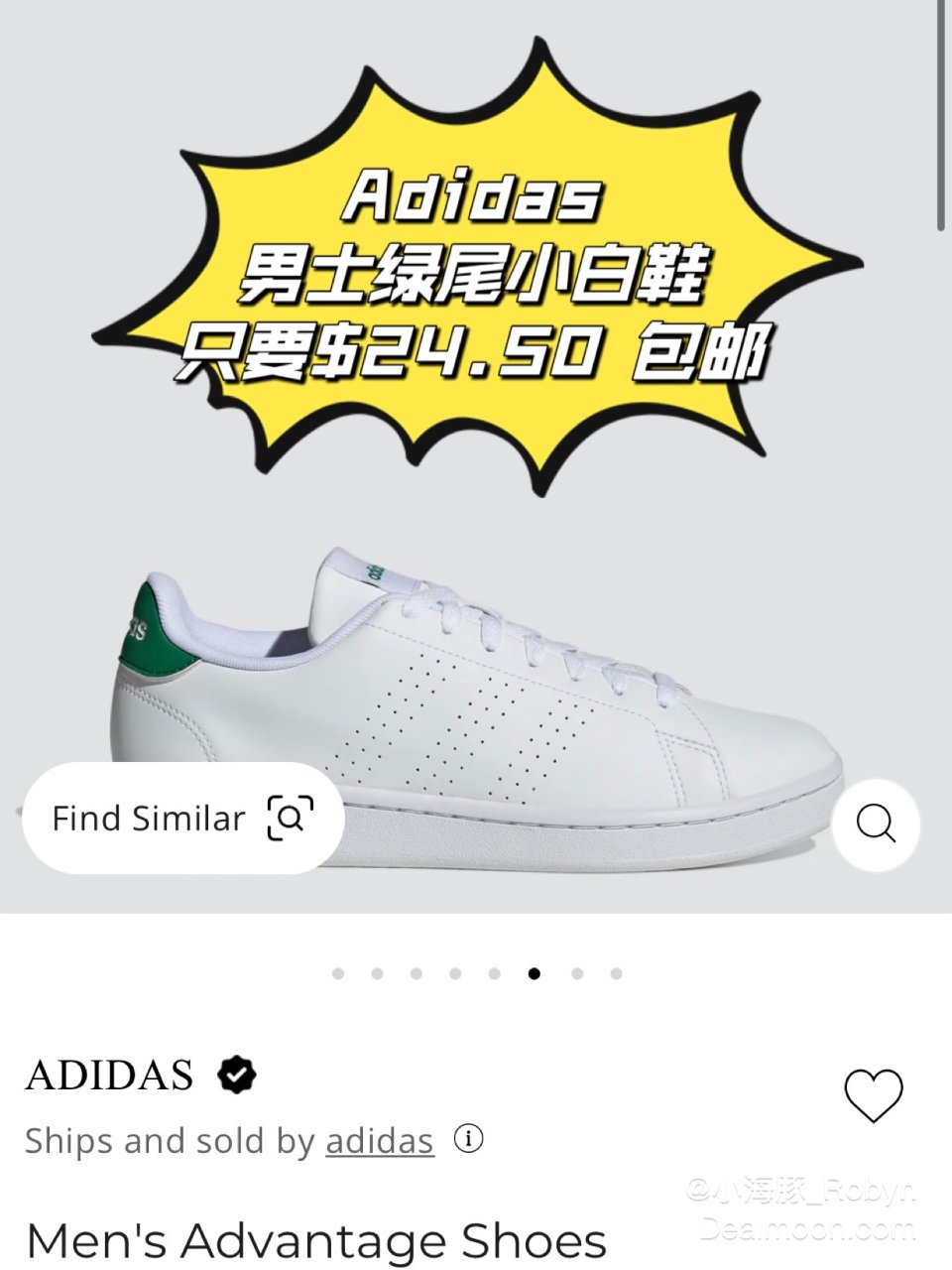Open the info icon next to the seller line
The height and width of the screenshot is (1270, 952).
tap(469, 1141)
